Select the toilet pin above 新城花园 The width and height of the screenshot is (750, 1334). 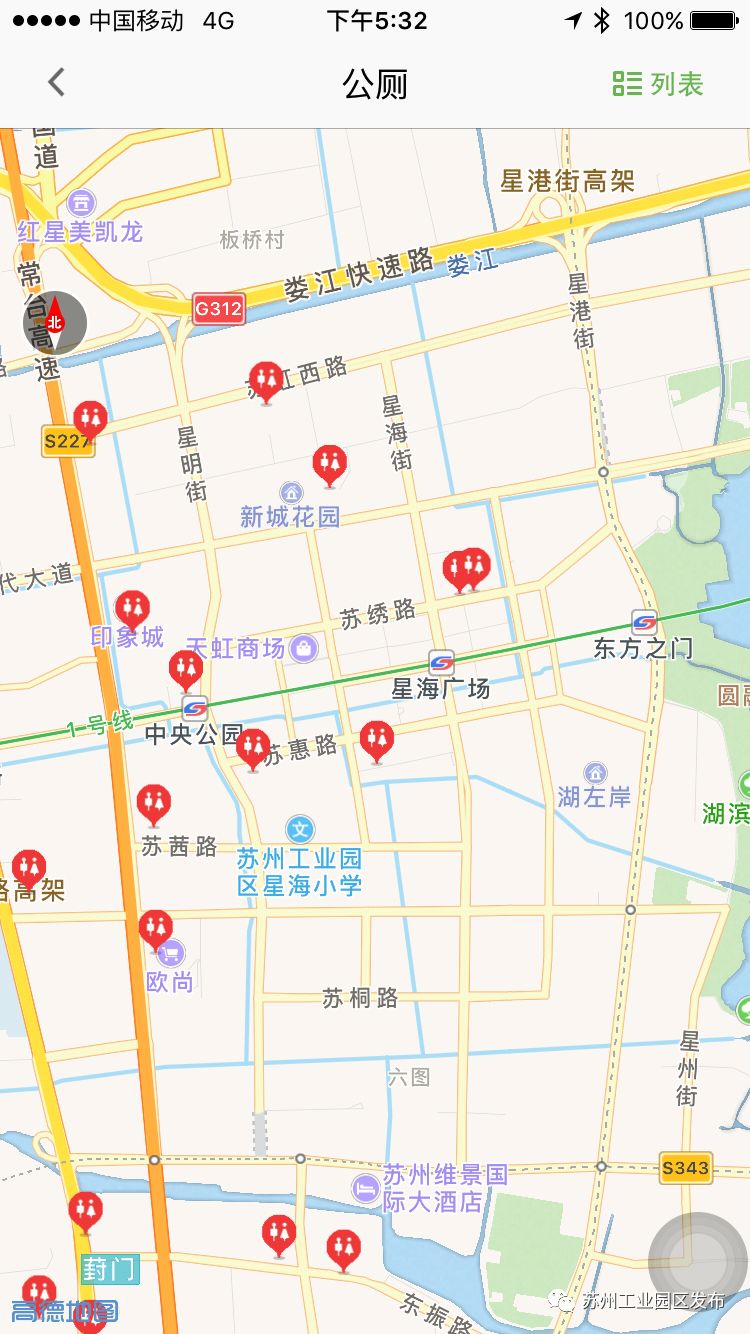click(329, 463)
